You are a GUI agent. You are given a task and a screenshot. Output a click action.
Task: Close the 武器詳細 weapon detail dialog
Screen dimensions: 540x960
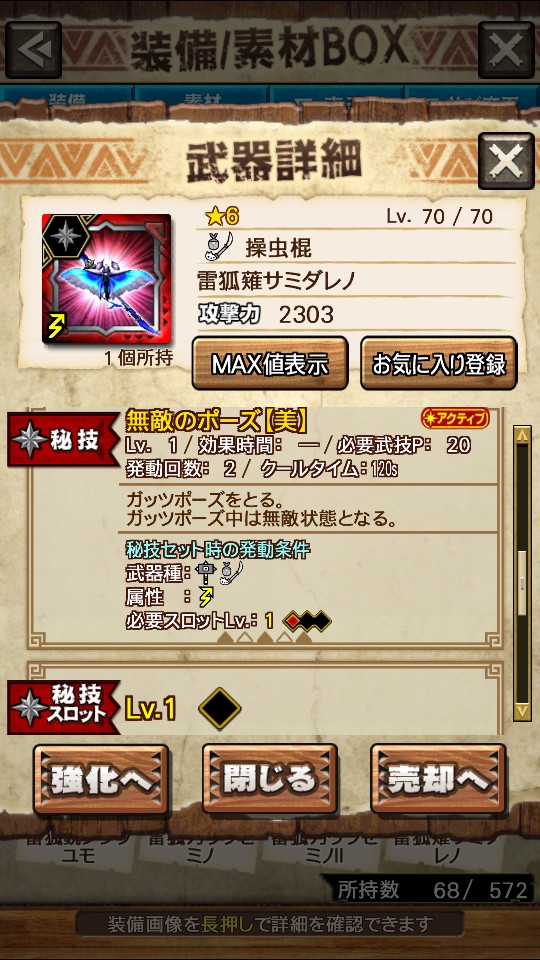[x=506, y=160]
